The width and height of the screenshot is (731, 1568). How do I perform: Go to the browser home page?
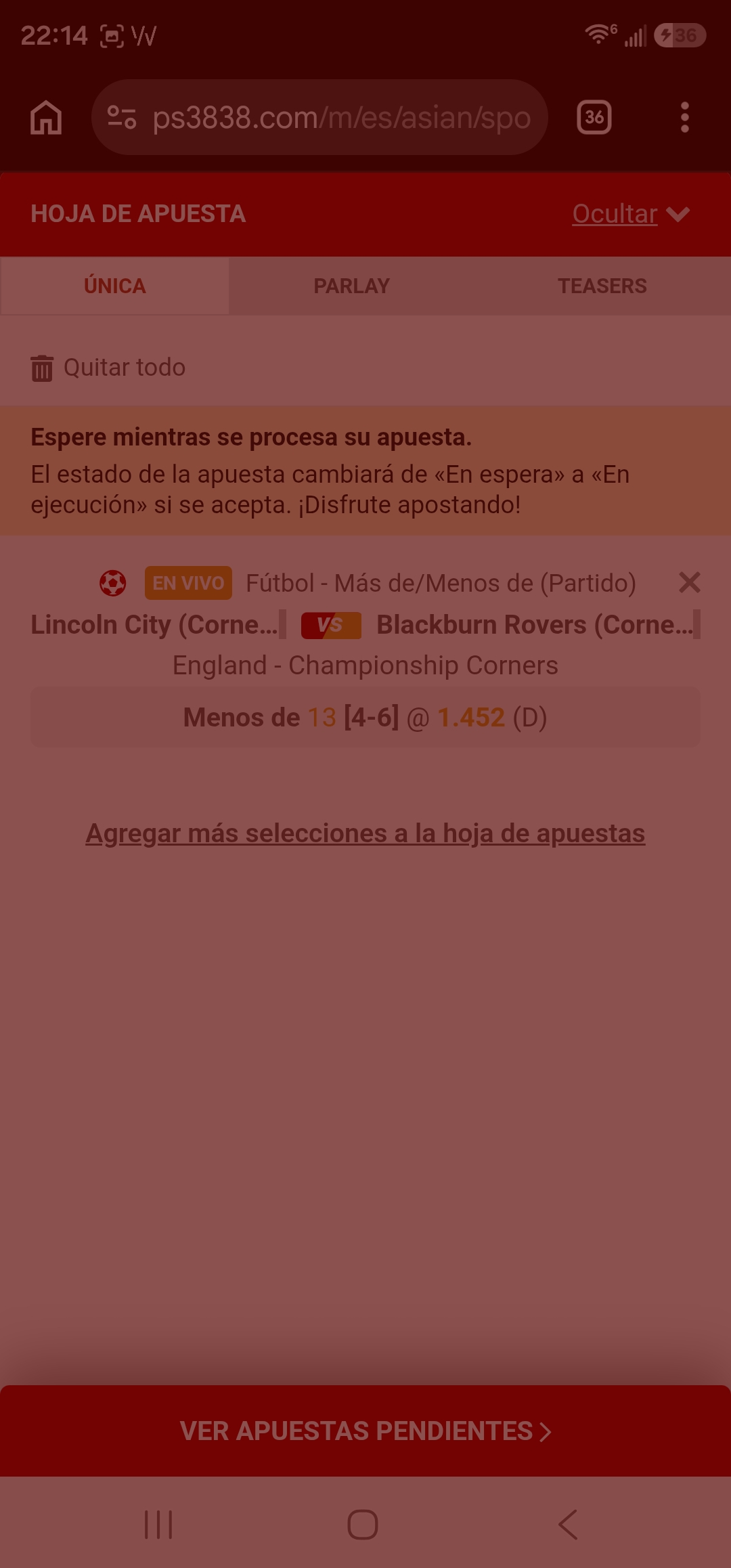tap(46, 118)
